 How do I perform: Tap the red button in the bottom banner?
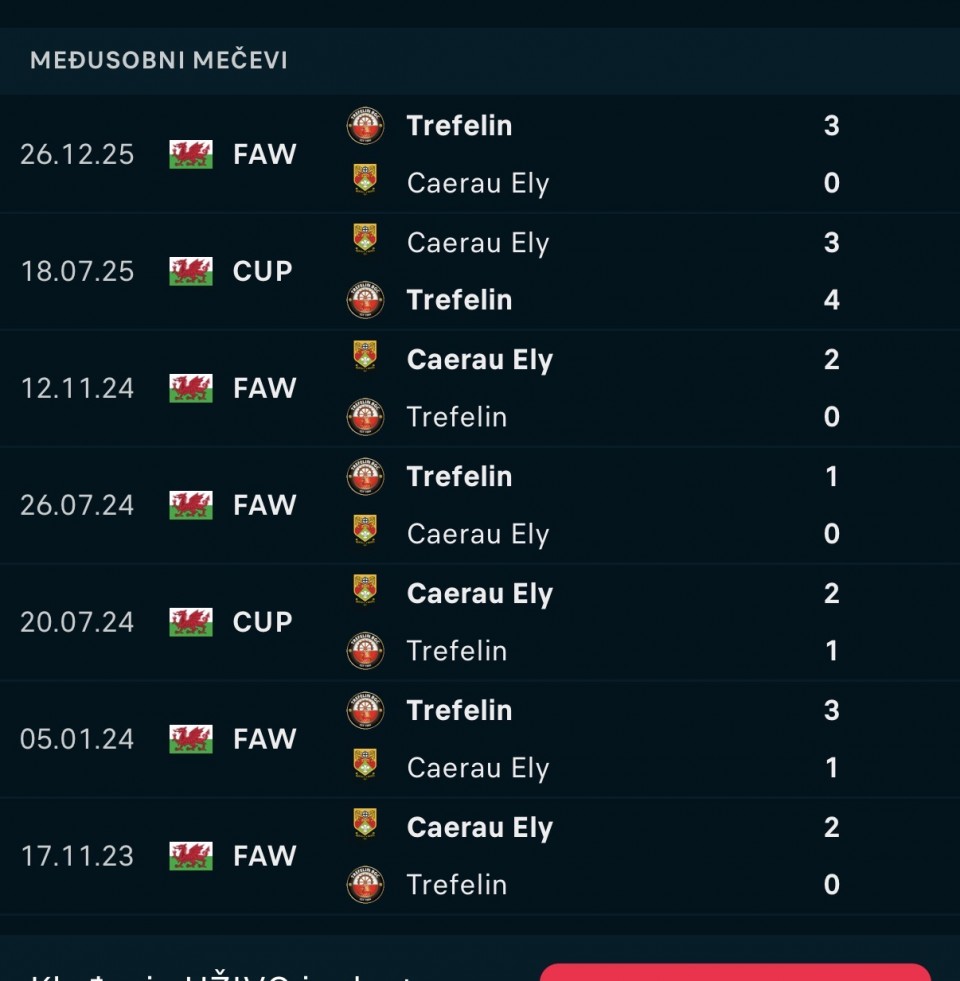coord(735,972)
